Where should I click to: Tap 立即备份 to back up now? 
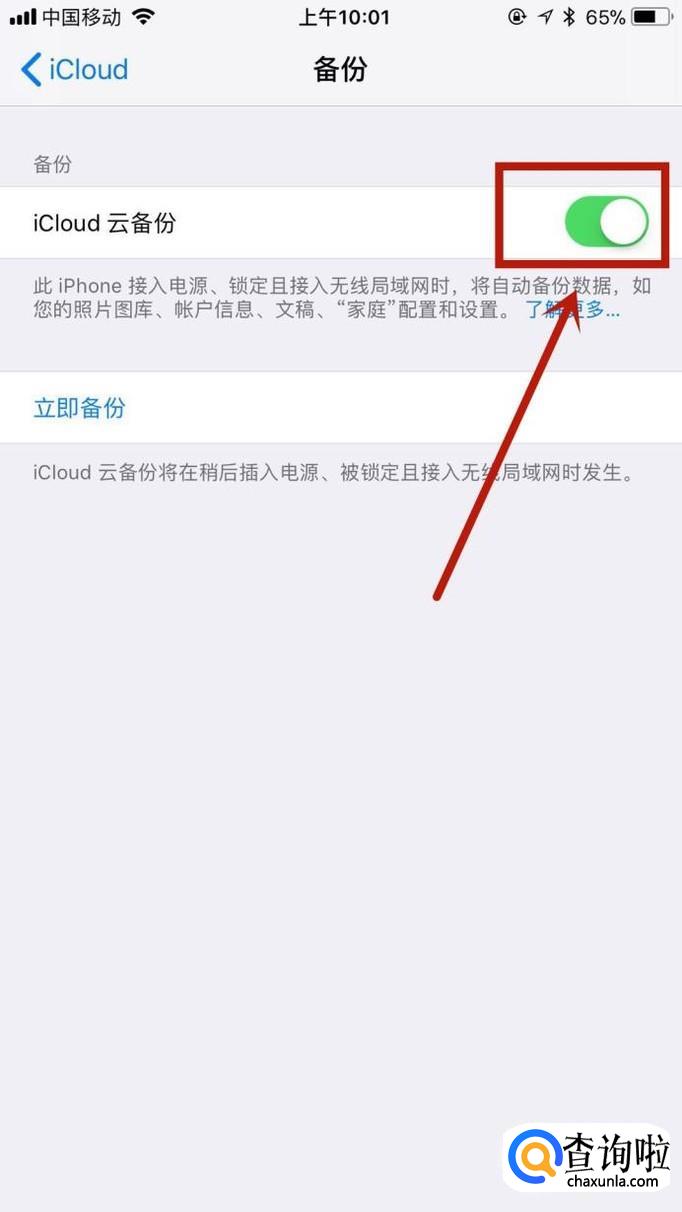pyautogui.click(x=79, y=408)
